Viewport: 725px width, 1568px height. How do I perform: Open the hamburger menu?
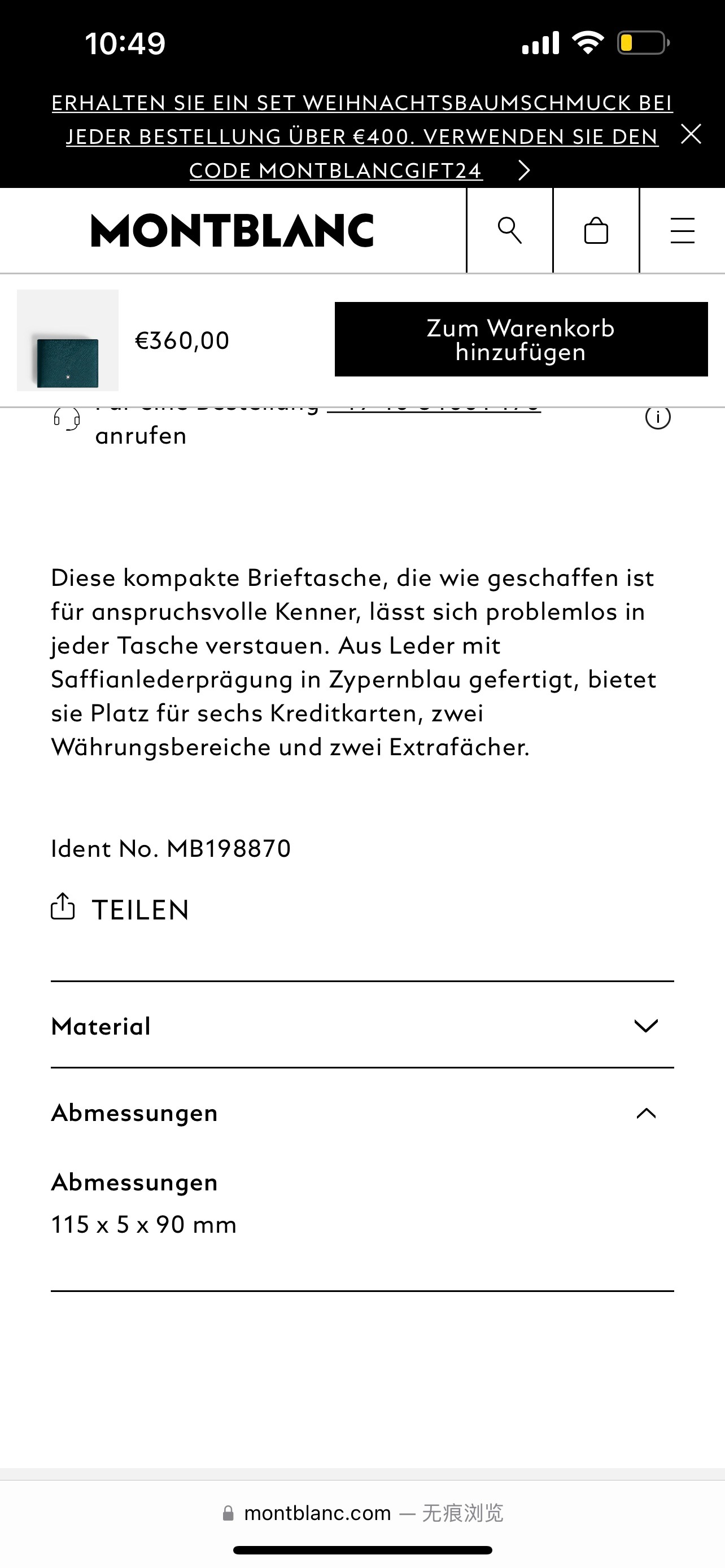pos(682,231)
